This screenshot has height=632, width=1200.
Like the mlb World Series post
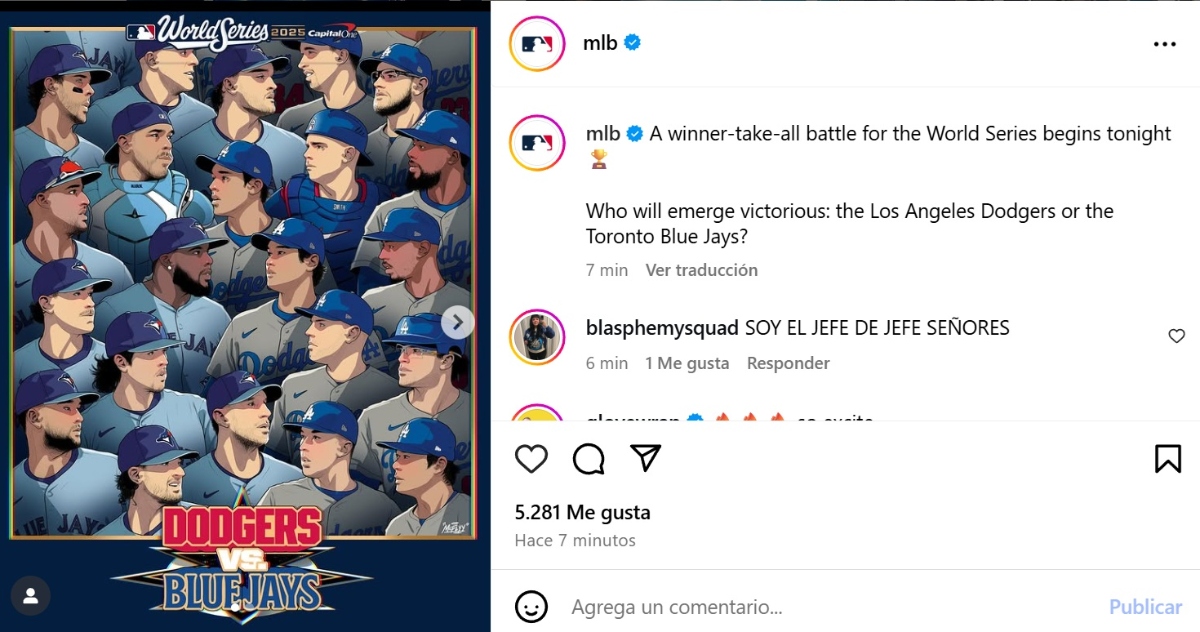pyautogui.click(x=531, y=459)
